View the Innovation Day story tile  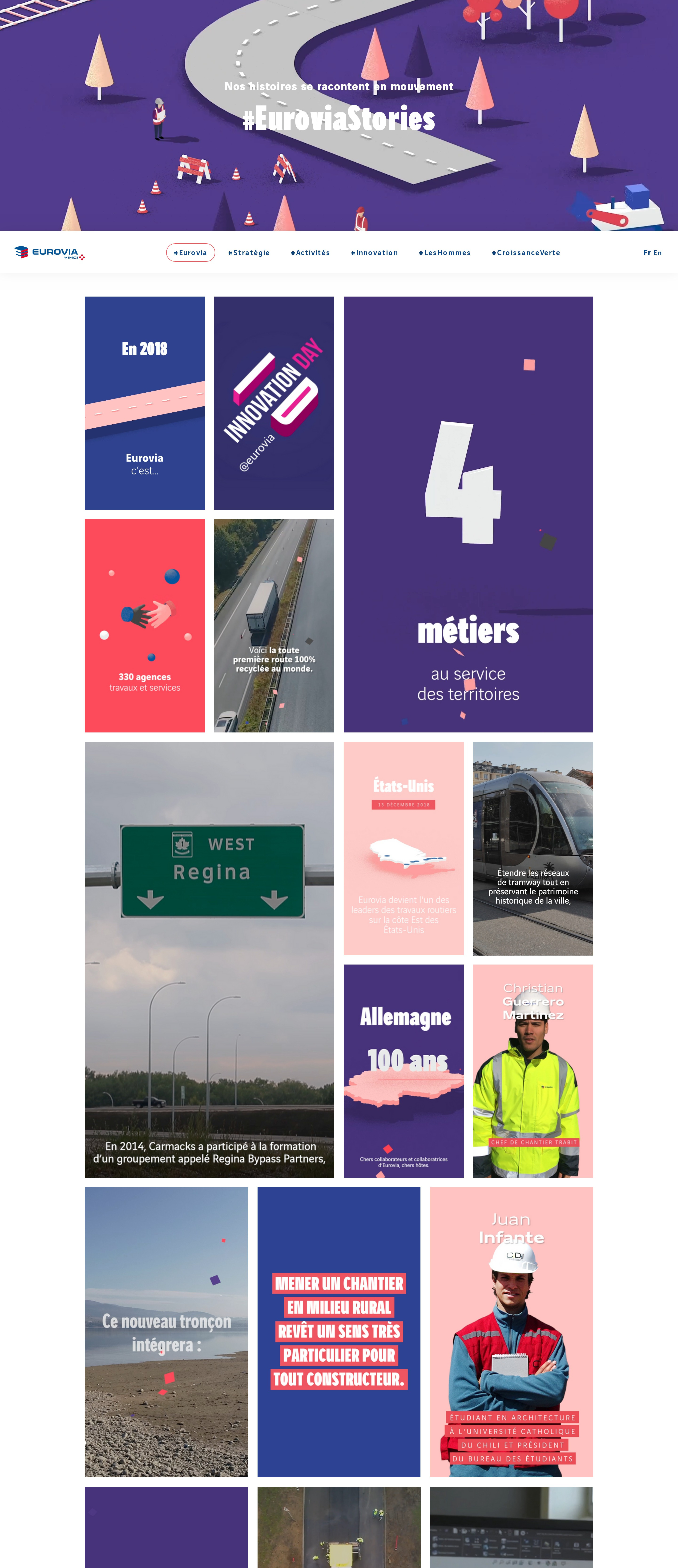274,403
